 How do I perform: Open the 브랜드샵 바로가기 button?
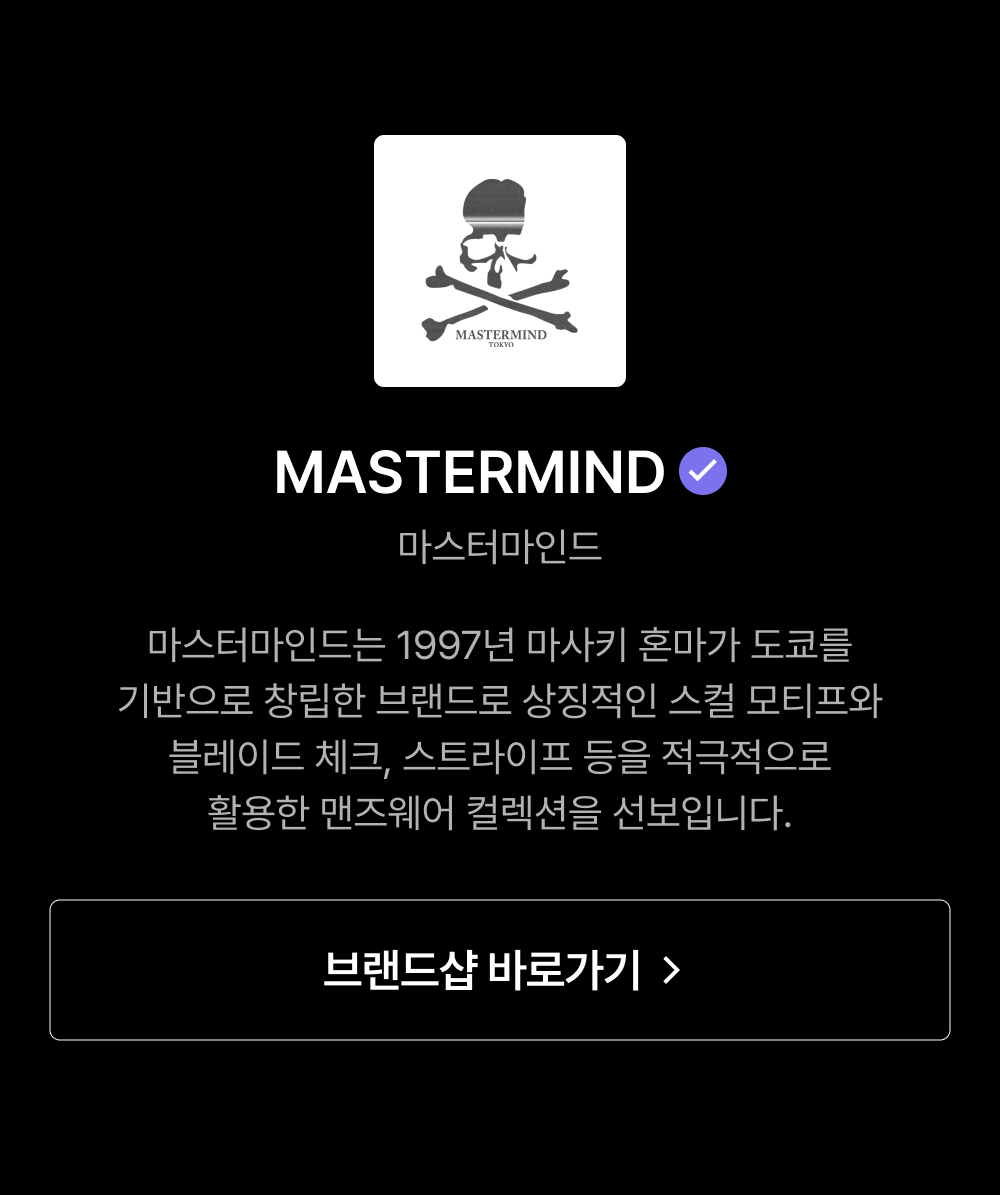click(500, 969)
